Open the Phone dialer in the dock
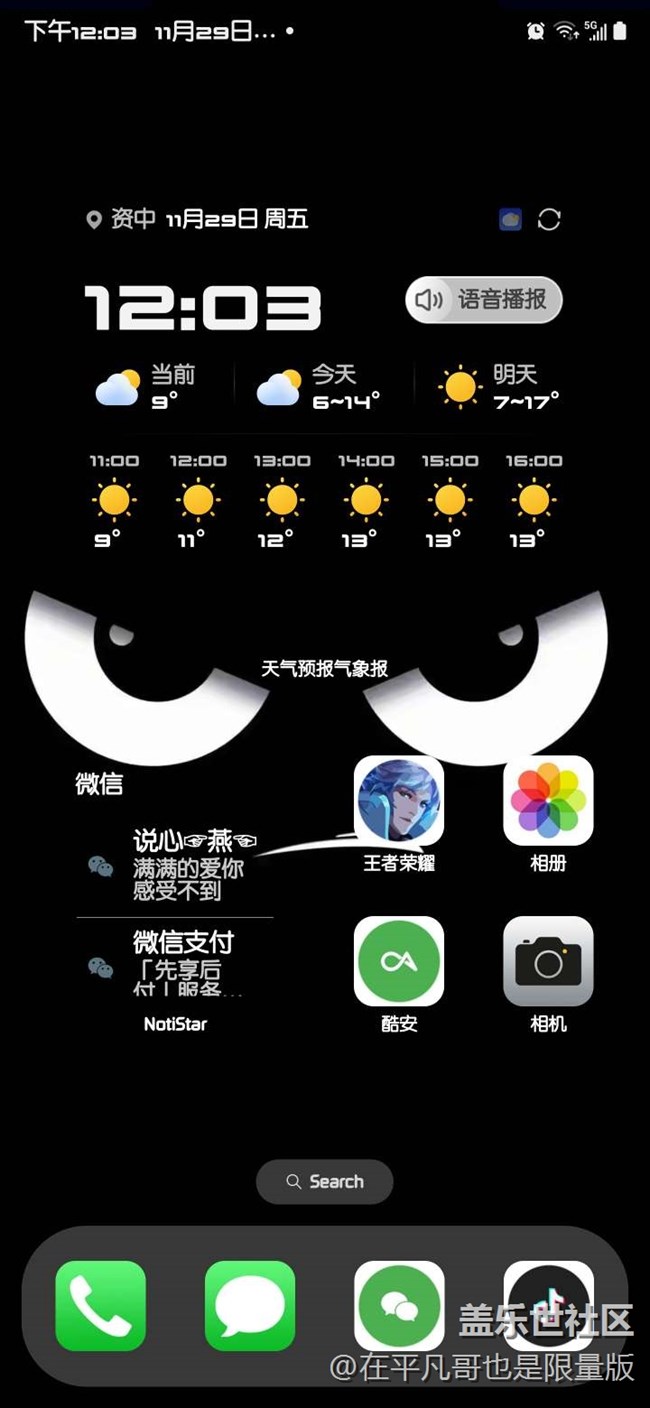650x1408 pixels. pos(101,1306)
